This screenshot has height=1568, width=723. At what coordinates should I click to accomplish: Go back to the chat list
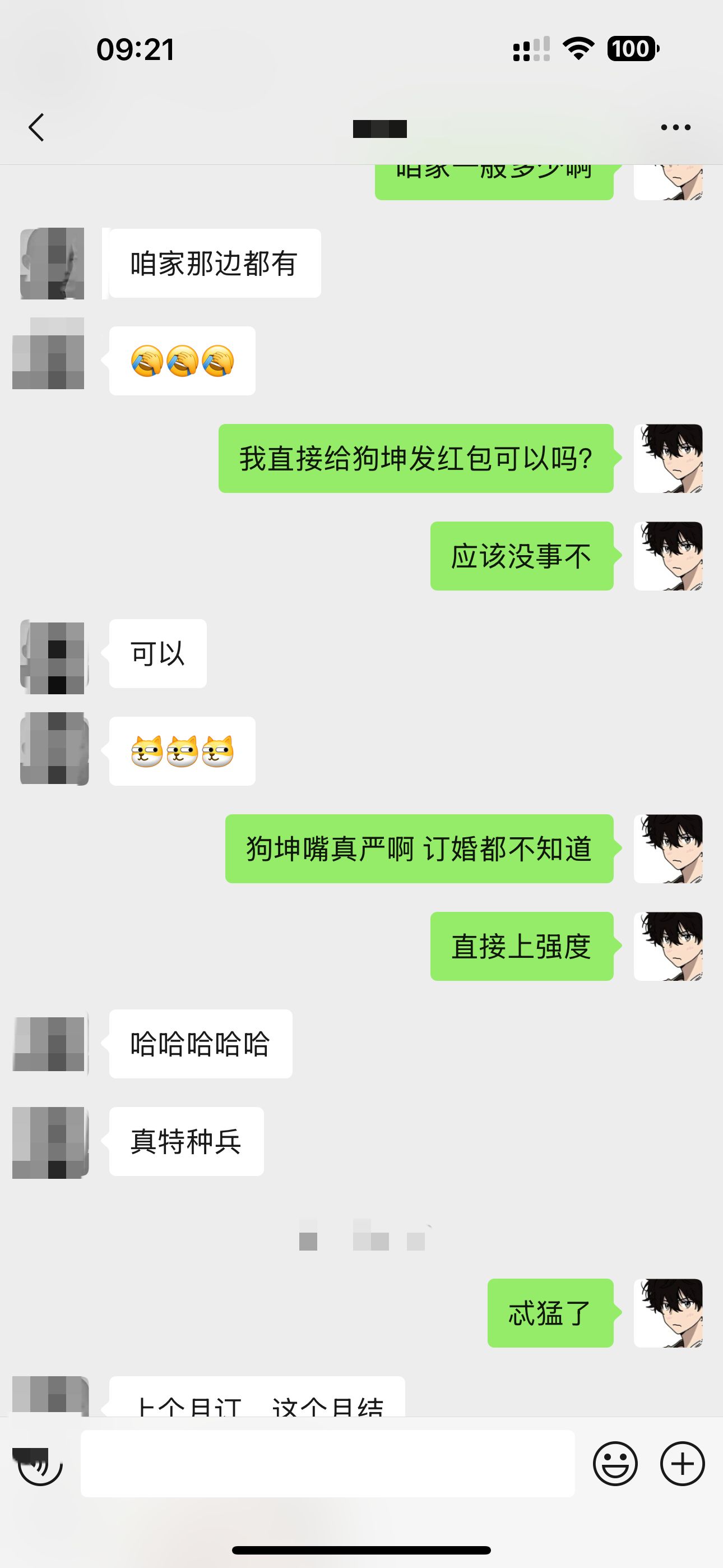point(36,127)
